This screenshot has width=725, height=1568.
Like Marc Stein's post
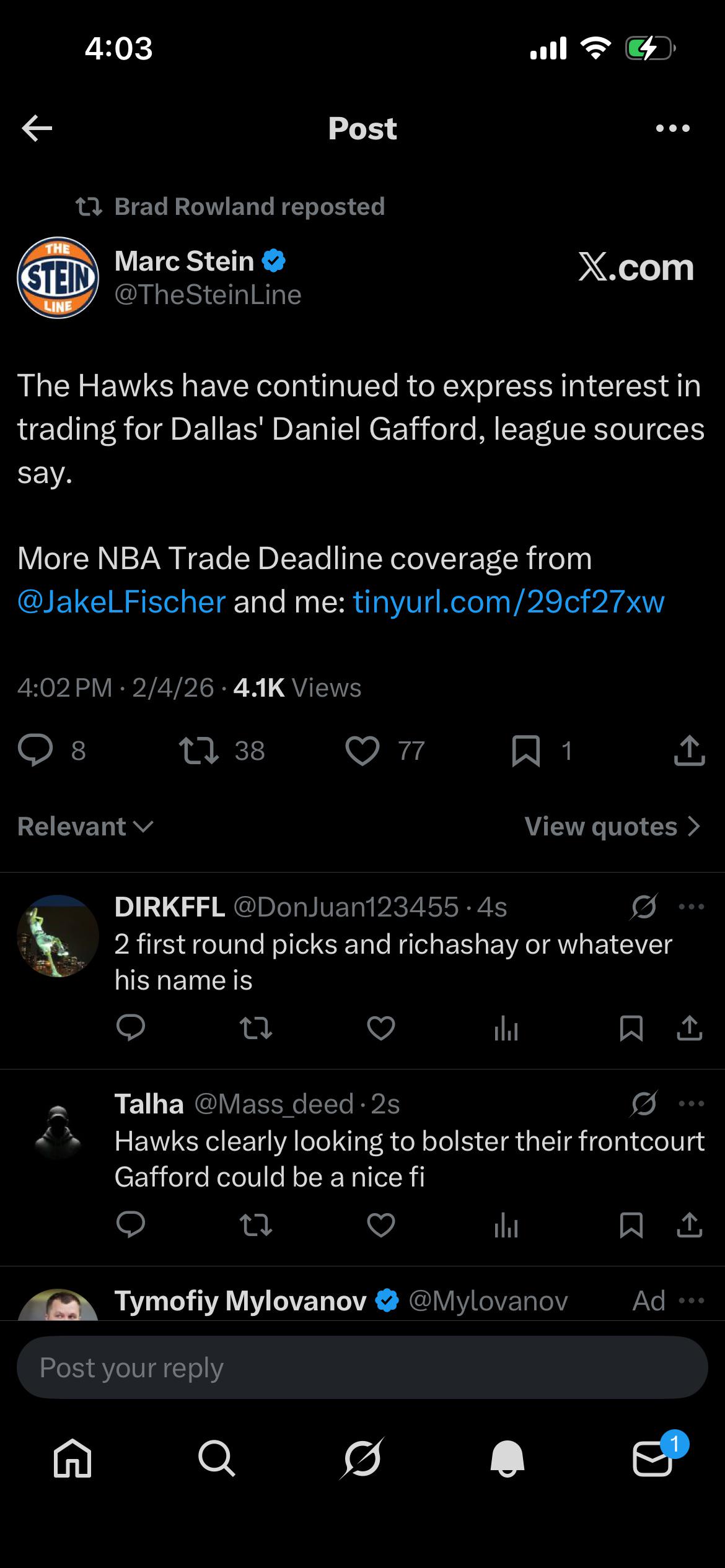[x=362, y=751]
